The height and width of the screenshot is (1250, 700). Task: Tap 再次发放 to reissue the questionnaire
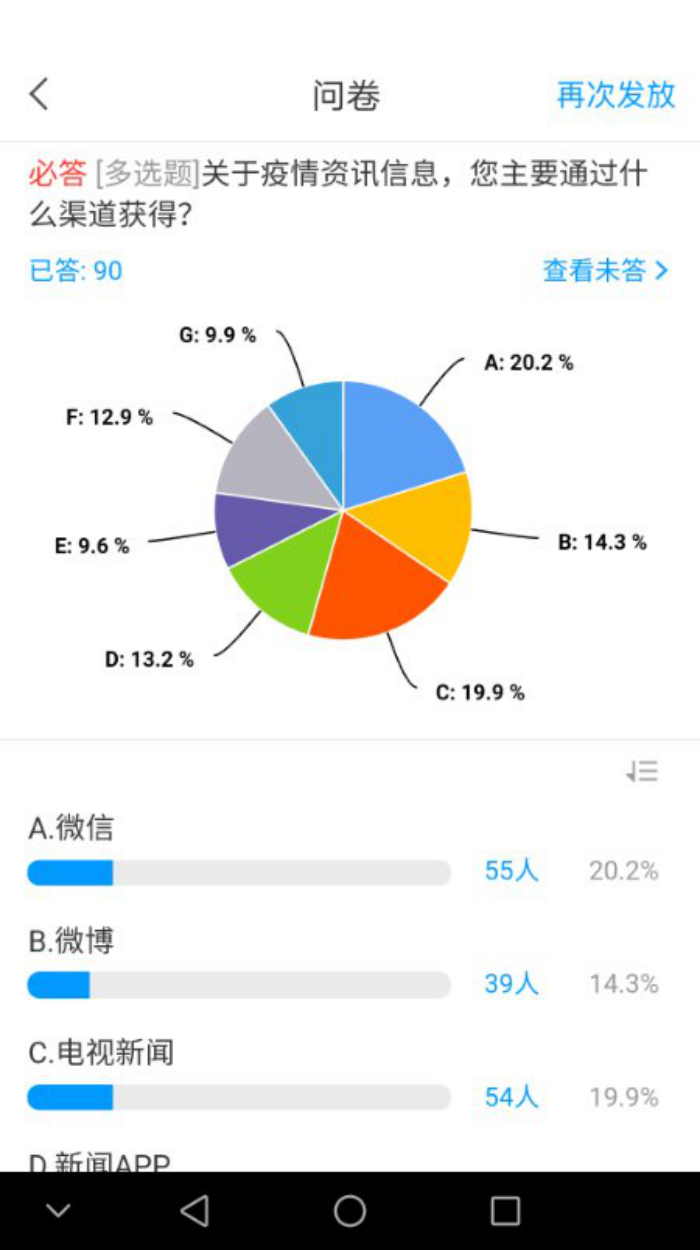coord(616,95)
